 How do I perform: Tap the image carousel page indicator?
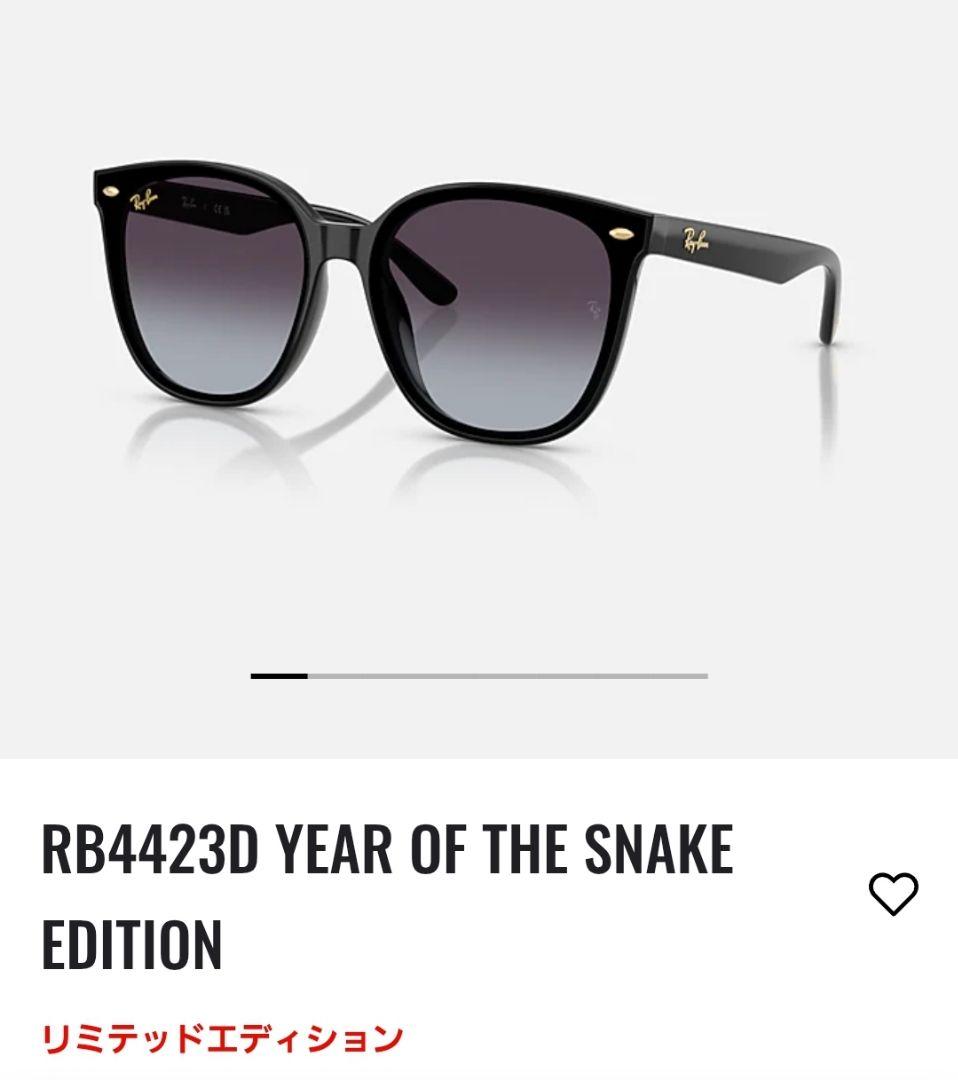click(x=479, y=676)
